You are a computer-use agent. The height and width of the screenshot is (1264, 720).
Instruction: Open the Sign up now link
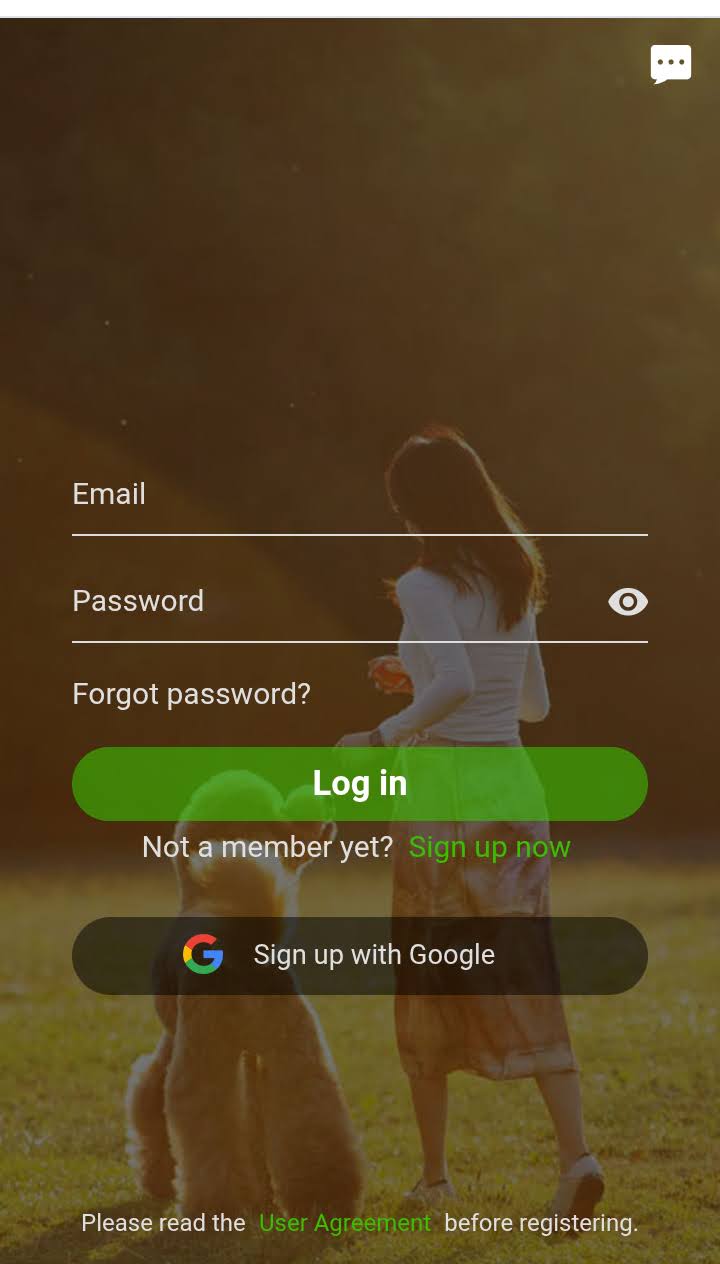click(489, 847)
